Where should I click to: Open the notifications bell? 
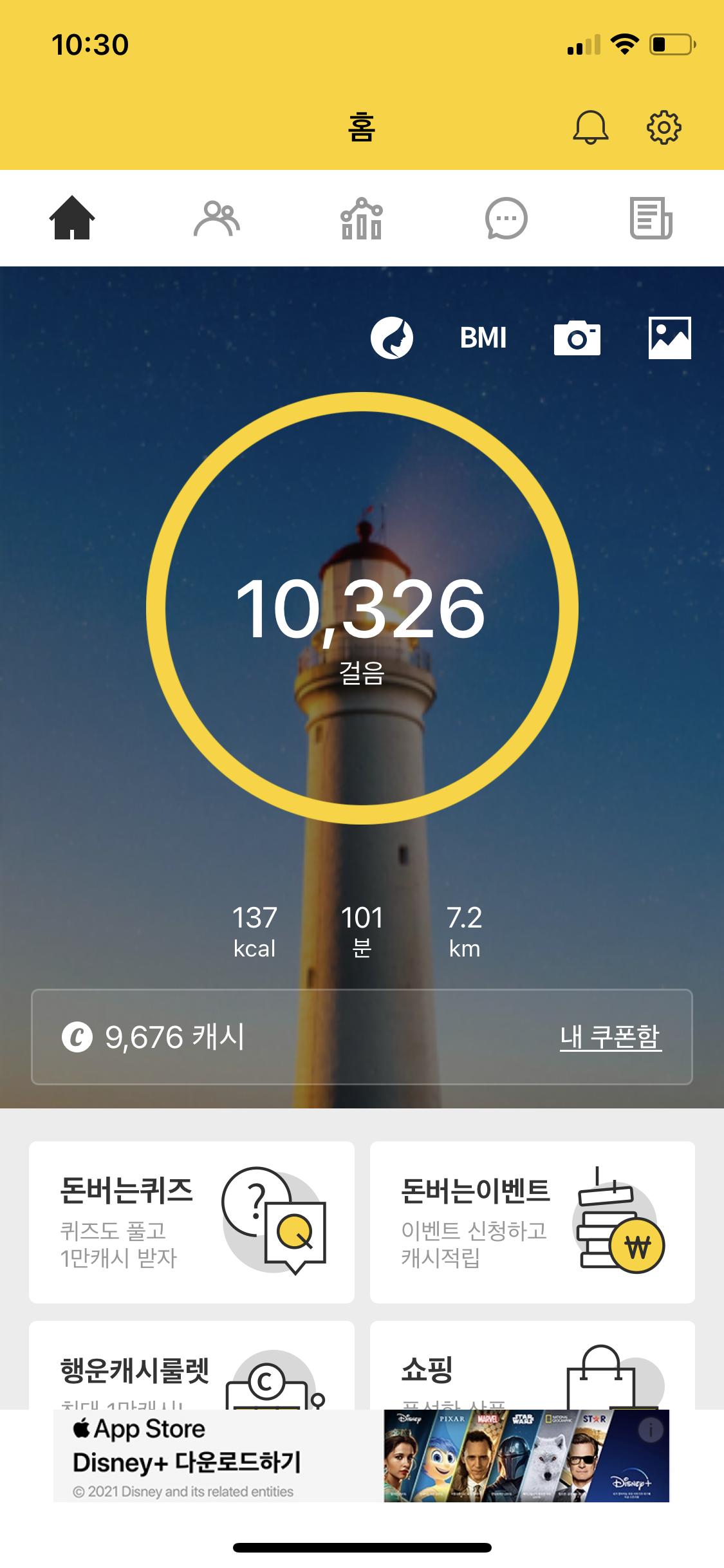(590, 127)
